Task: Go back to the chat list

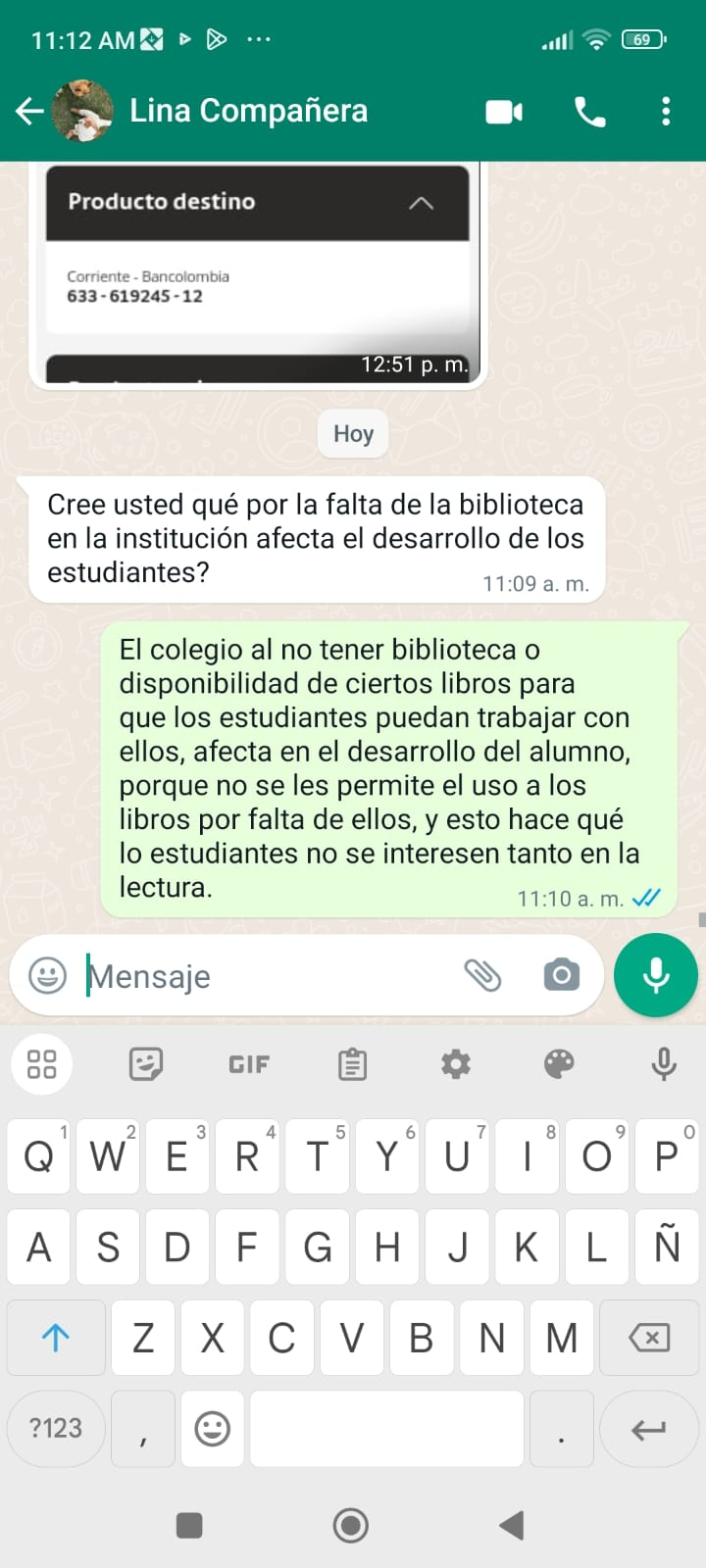Action: [x=29, y=111]
